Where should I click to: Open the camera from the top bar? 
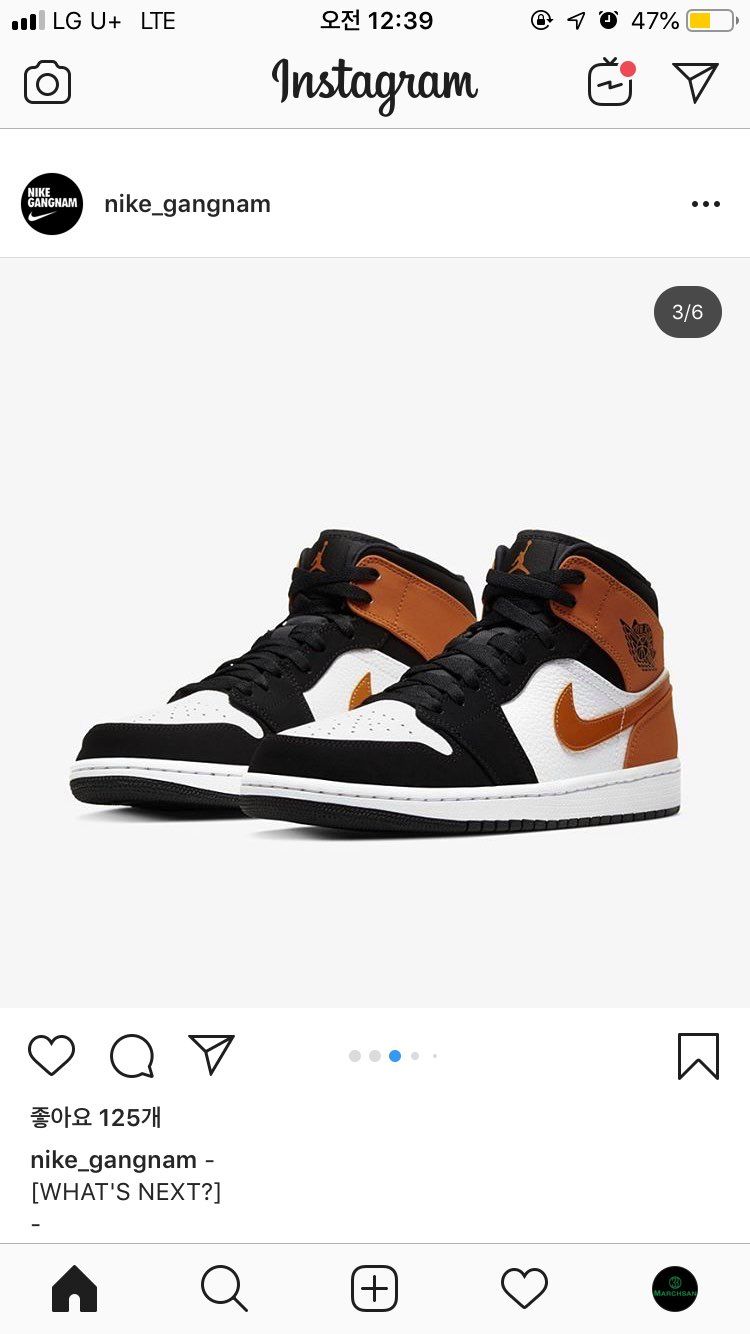(47, 82)
